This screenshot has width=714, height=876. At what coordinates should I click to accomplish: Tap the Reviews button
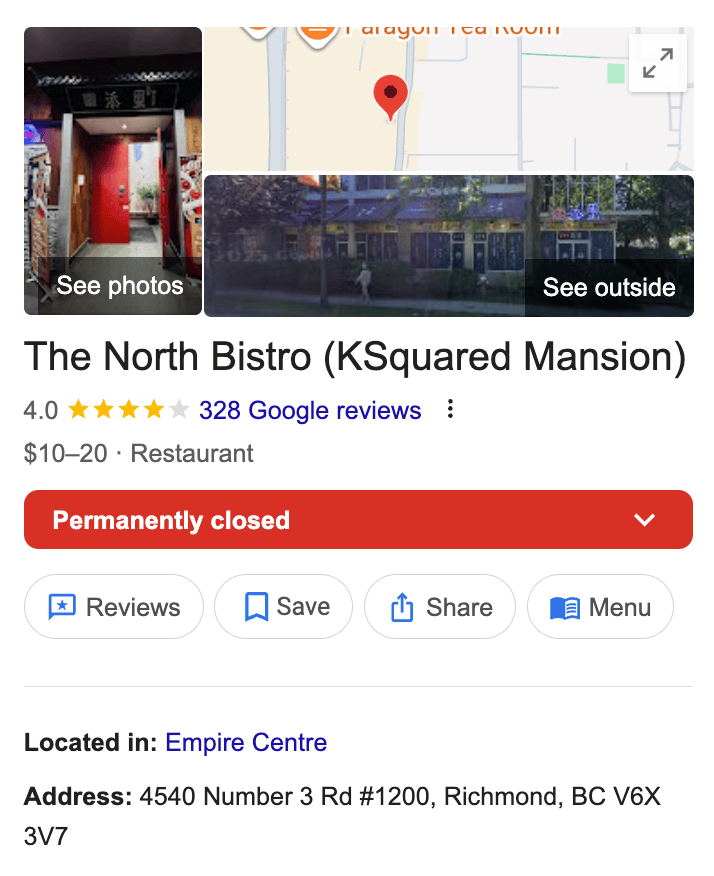[x=114, y=607]
